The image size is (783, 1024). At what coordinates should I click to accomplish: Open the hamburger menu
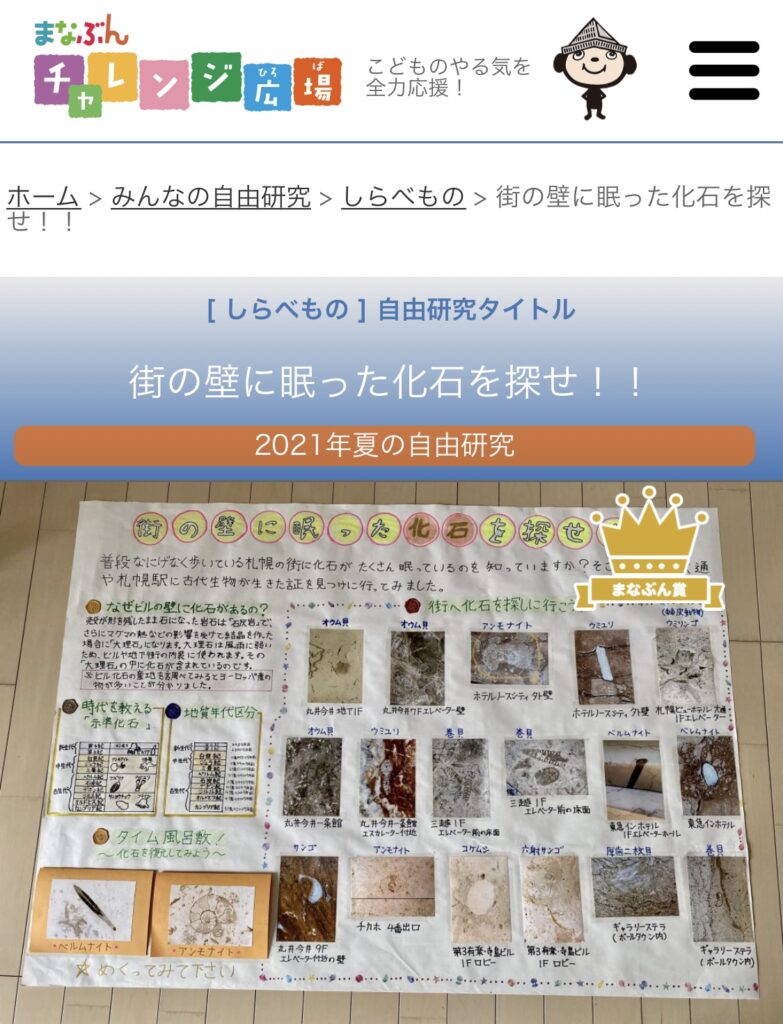click(724, 70)
